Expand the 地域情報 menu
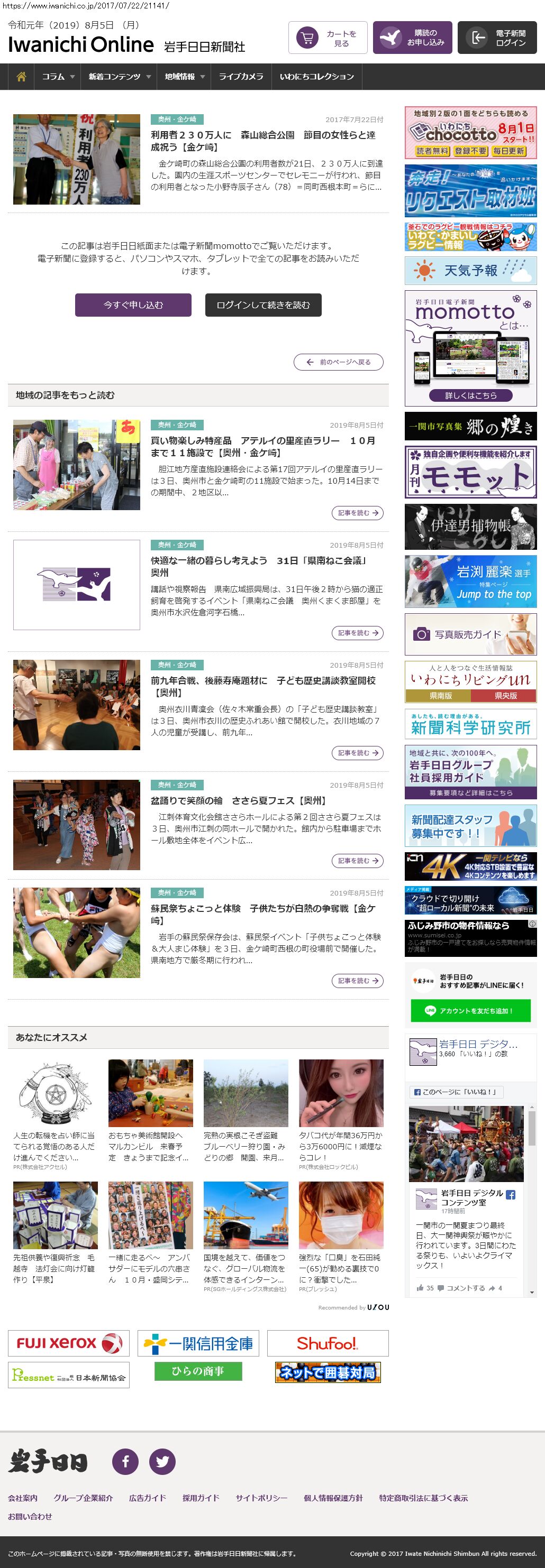The width and height of the screenshot is (545, 1568). [184, 77]
